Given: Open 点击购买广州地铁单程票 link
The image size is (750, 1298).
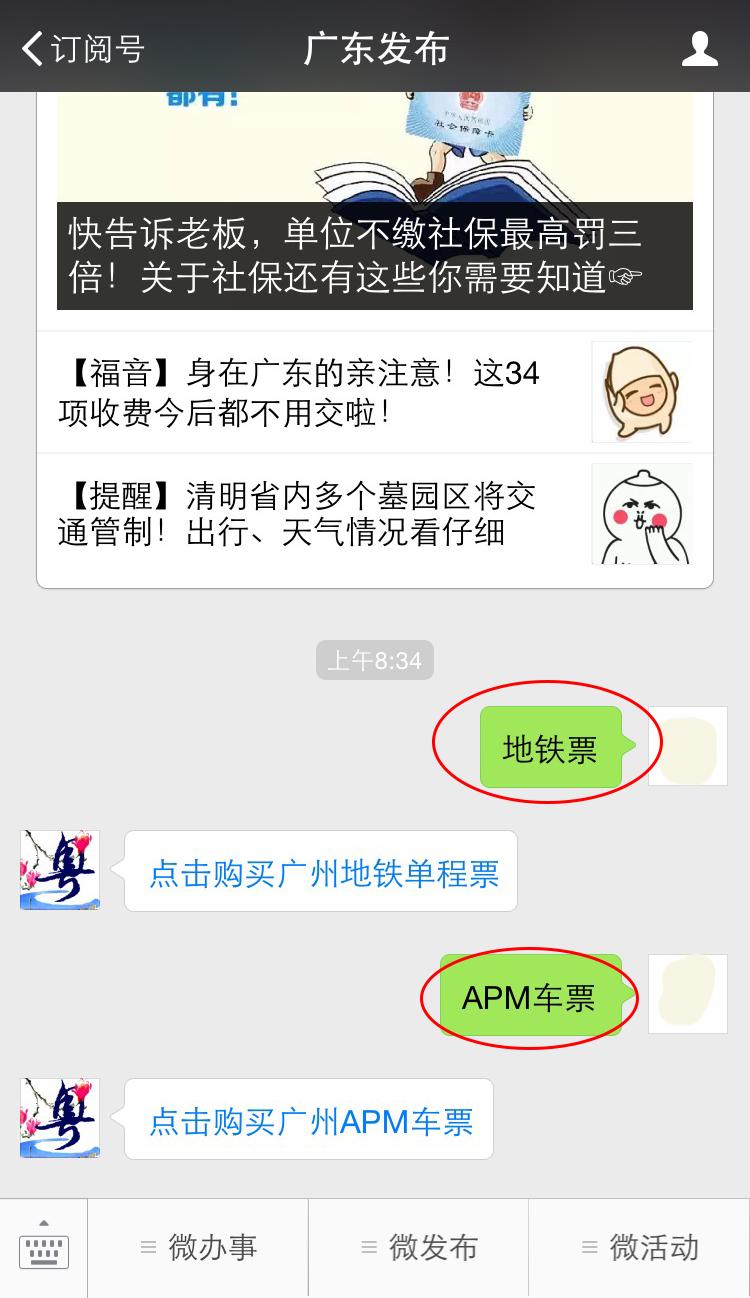Looking at the screenshot, I should click(x=320, y=870).
